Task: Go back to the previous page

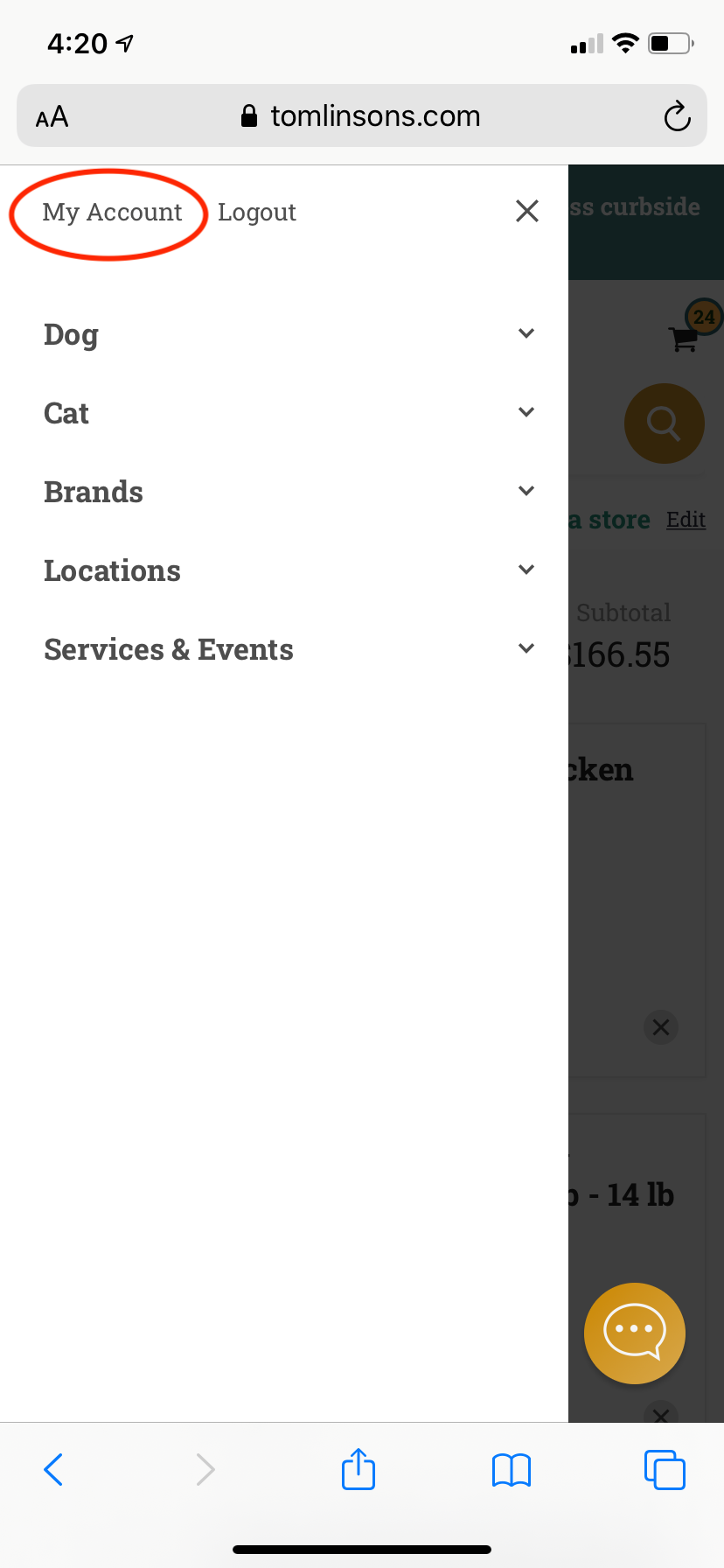Action: tap(53, 1469)
